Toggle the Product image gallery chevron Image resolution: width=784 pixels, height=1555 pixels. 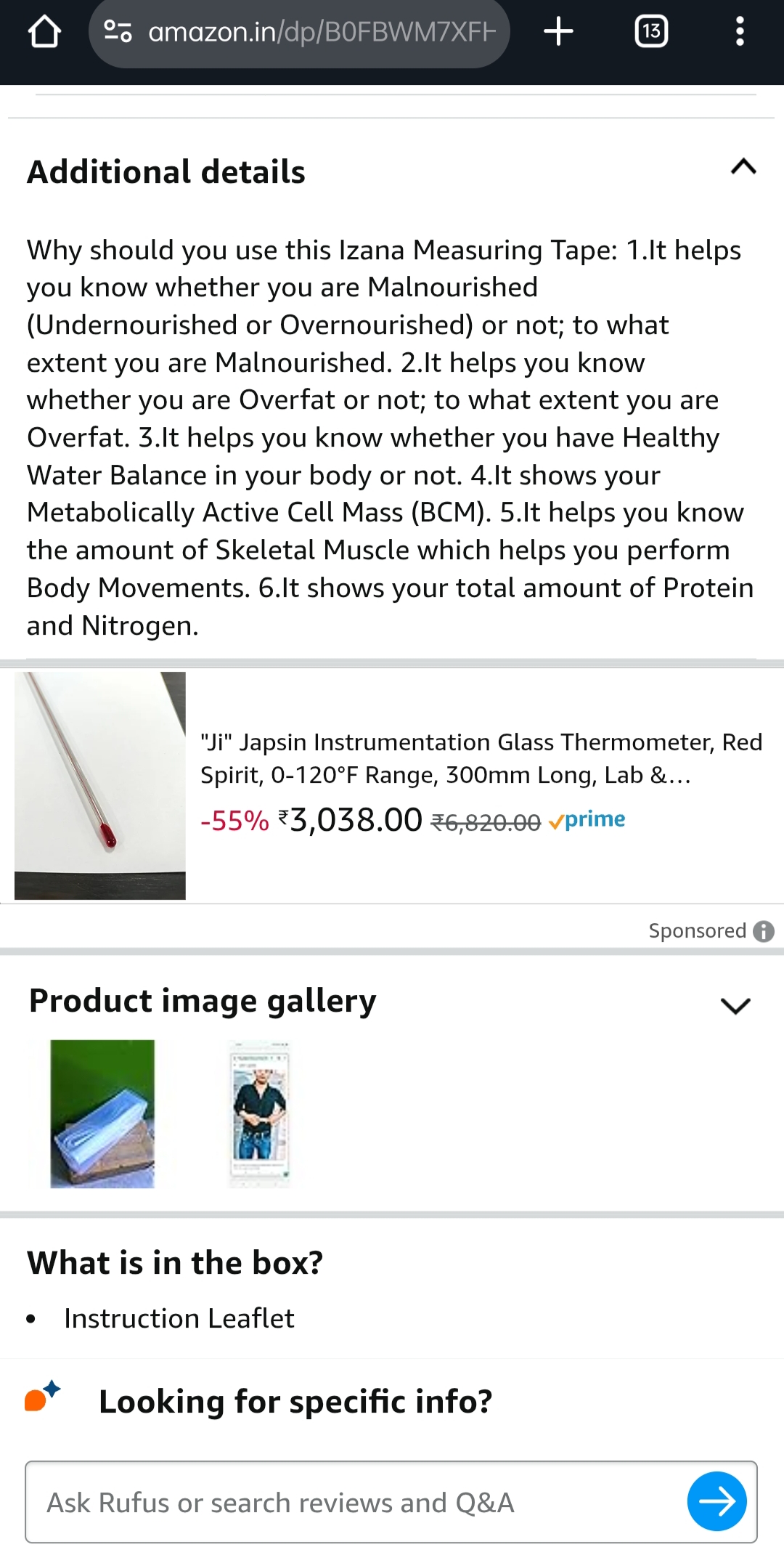point(735,1005)
